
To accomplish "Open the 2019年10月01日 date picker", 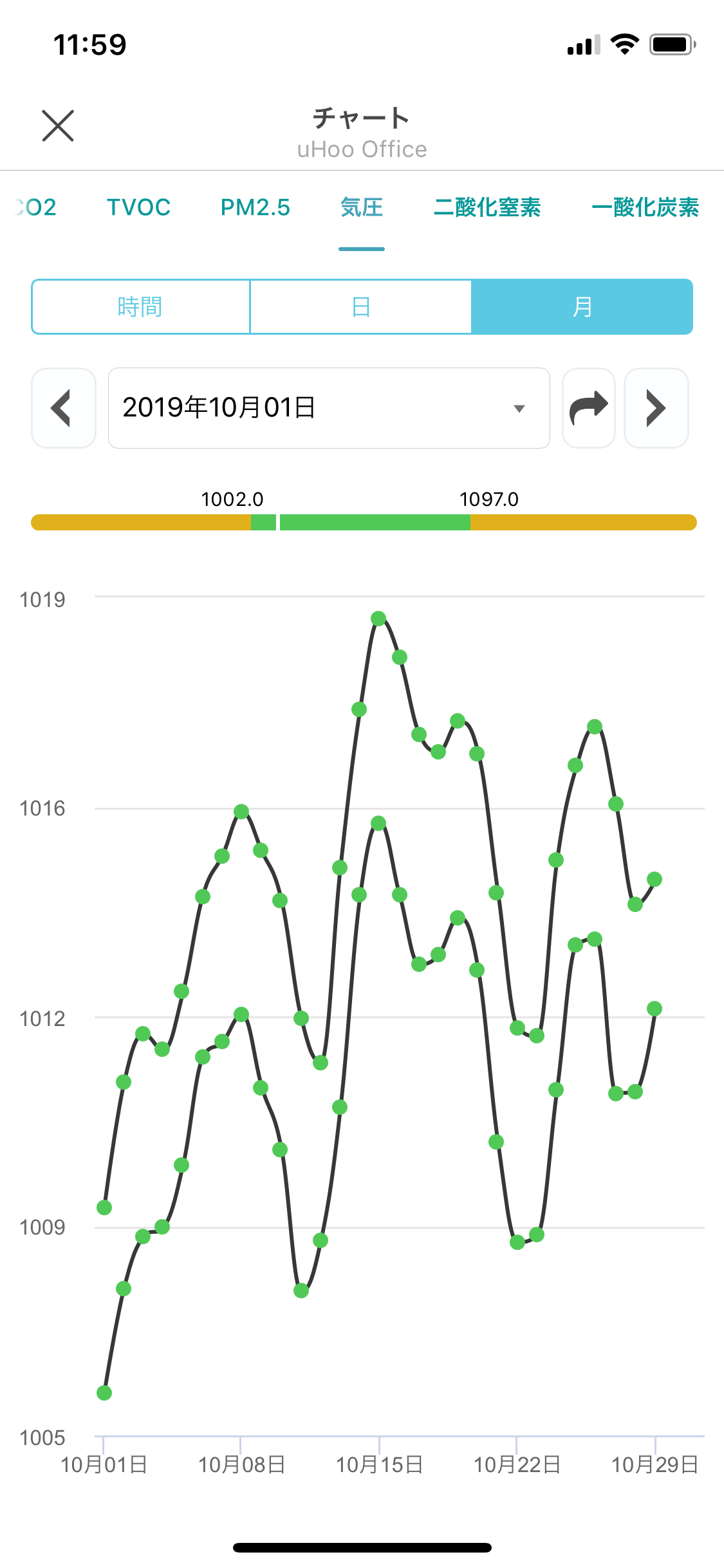I will pyautogui.click(x=329, y=408).
